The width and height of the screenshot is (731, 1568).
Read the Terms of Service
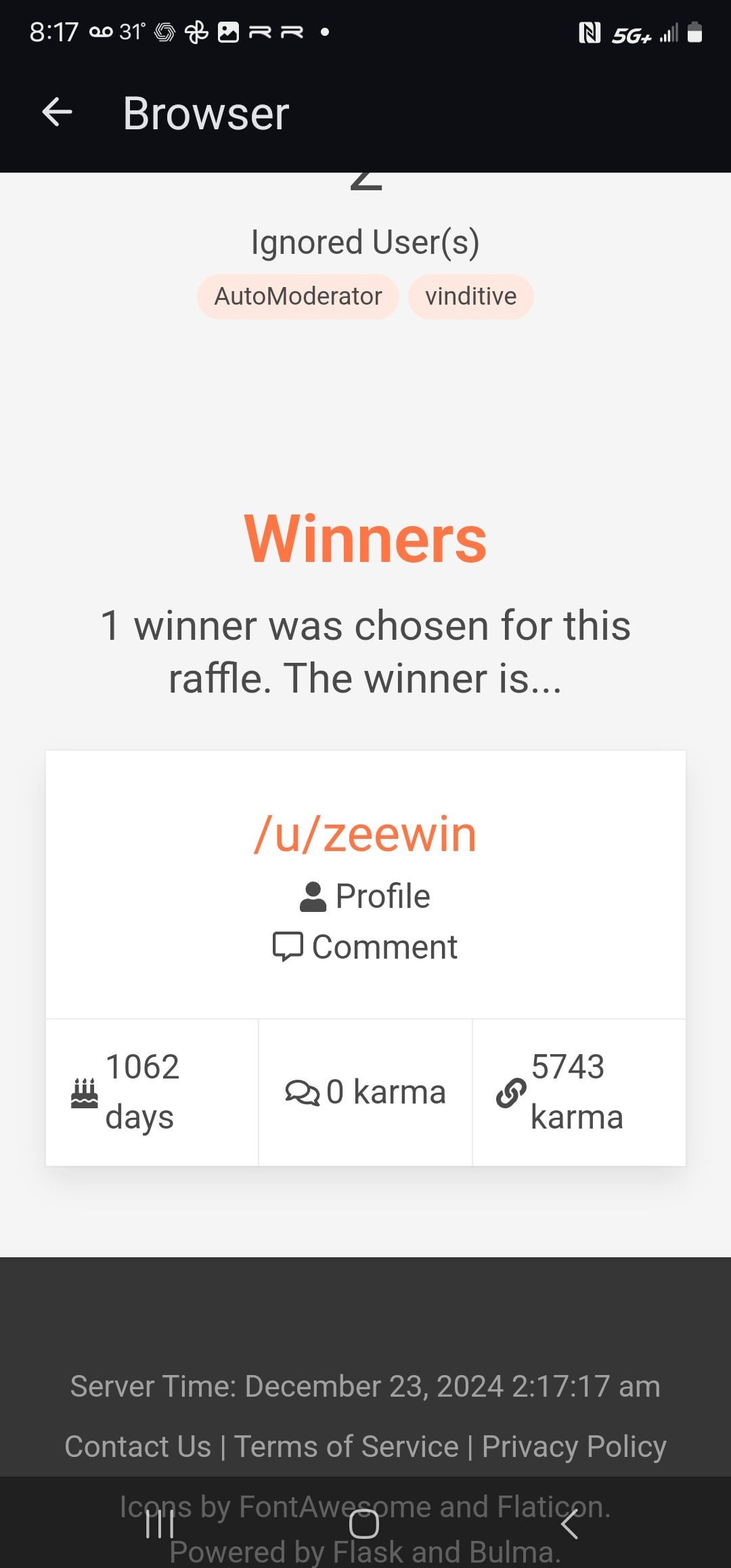click(347, 1446)
